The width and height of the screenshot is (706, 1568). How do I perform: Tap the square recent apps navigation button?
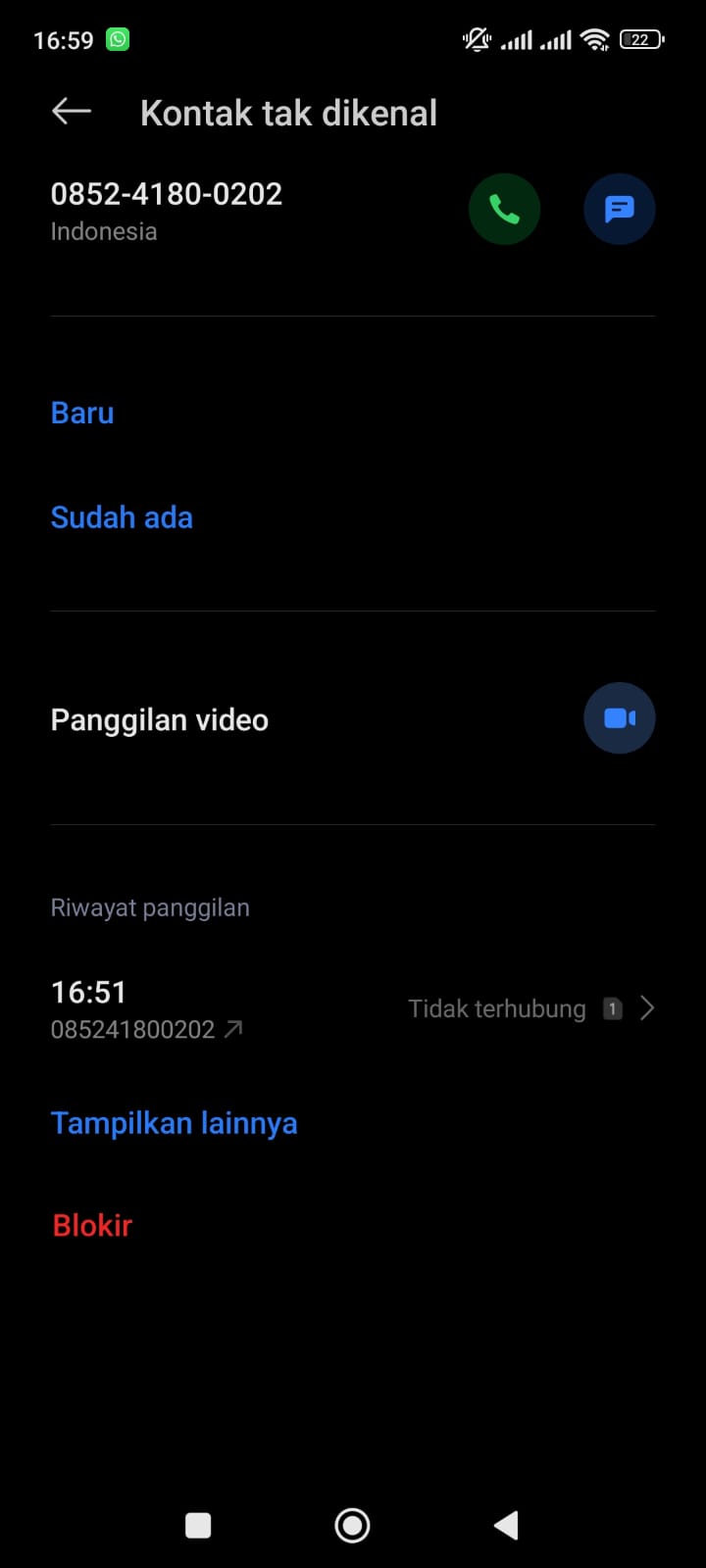pyautogui.click(x=198, y=1525)
